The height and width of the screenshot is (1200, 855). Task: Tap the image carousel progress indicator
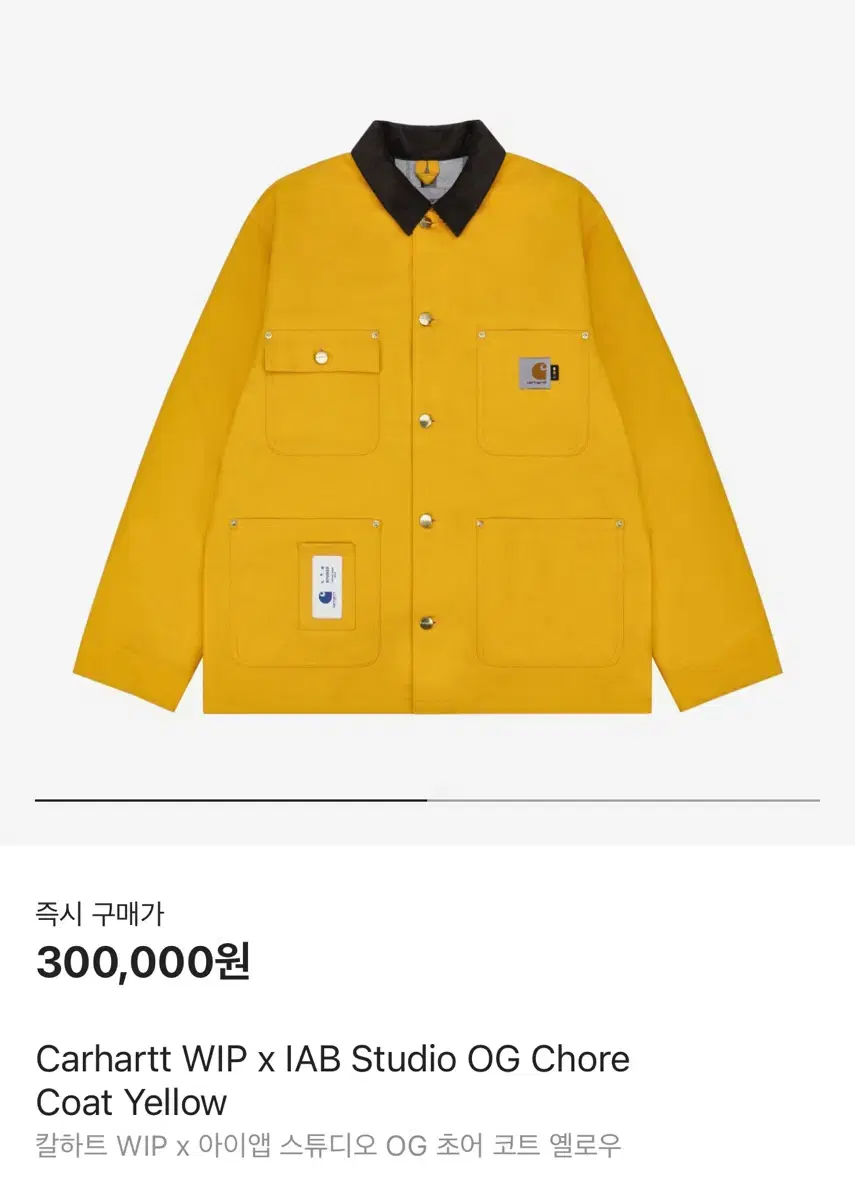click(x=427, y=800)
